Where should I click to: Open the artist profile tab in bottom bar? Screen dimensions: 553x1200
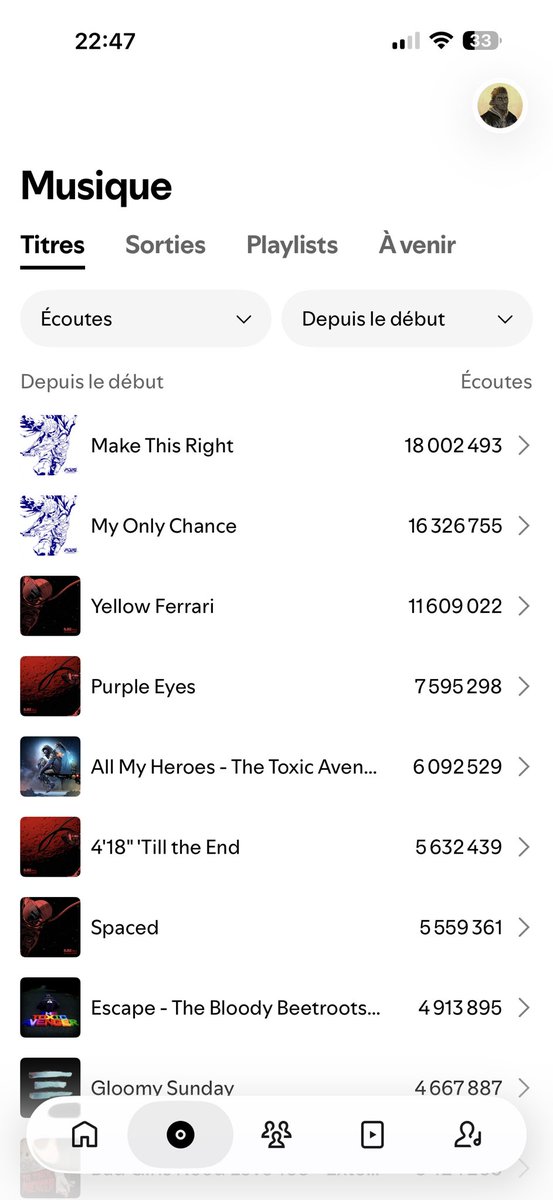click(468, 1134)
